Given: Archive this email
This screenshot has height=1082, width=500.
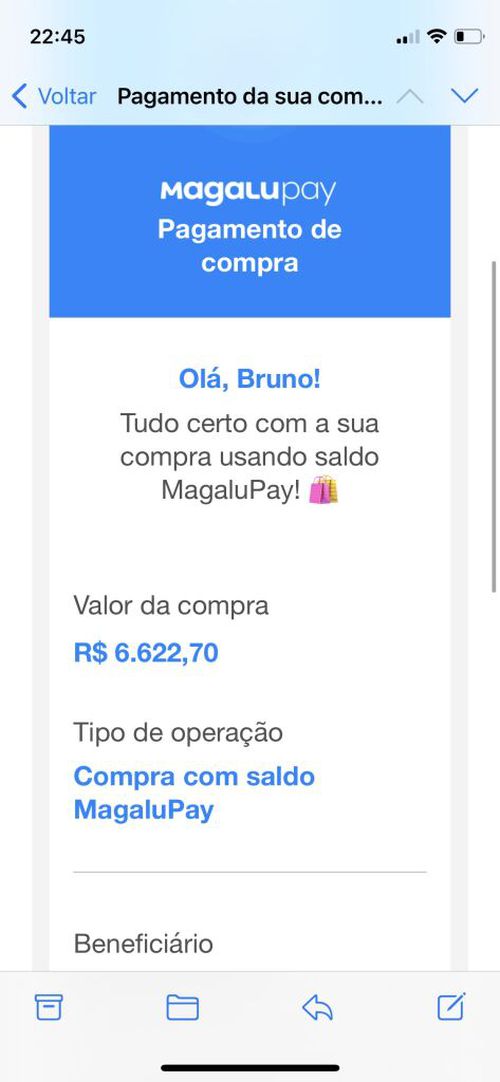Looking at the screenshot, I should [49, 1007].
